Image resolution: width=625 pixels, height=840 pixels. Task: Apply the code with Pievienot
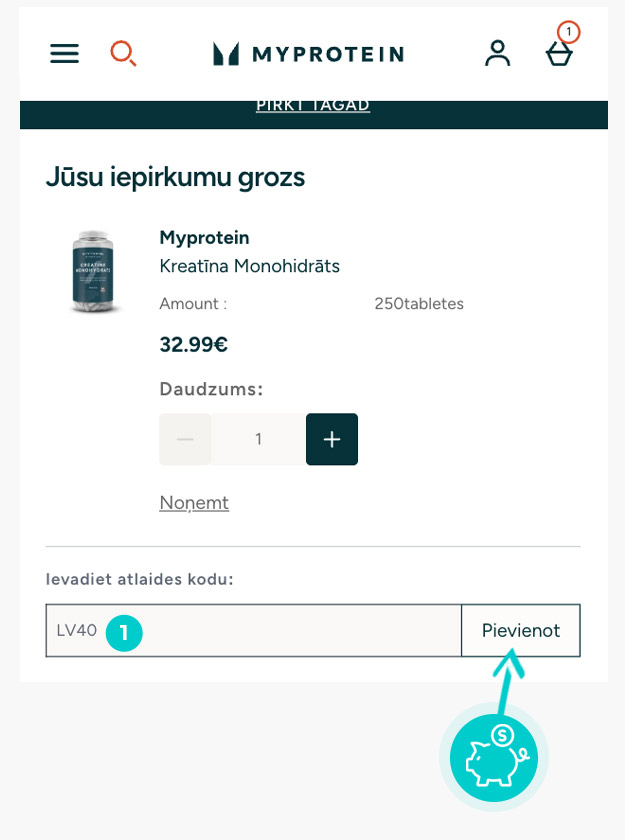coord(520,631)
